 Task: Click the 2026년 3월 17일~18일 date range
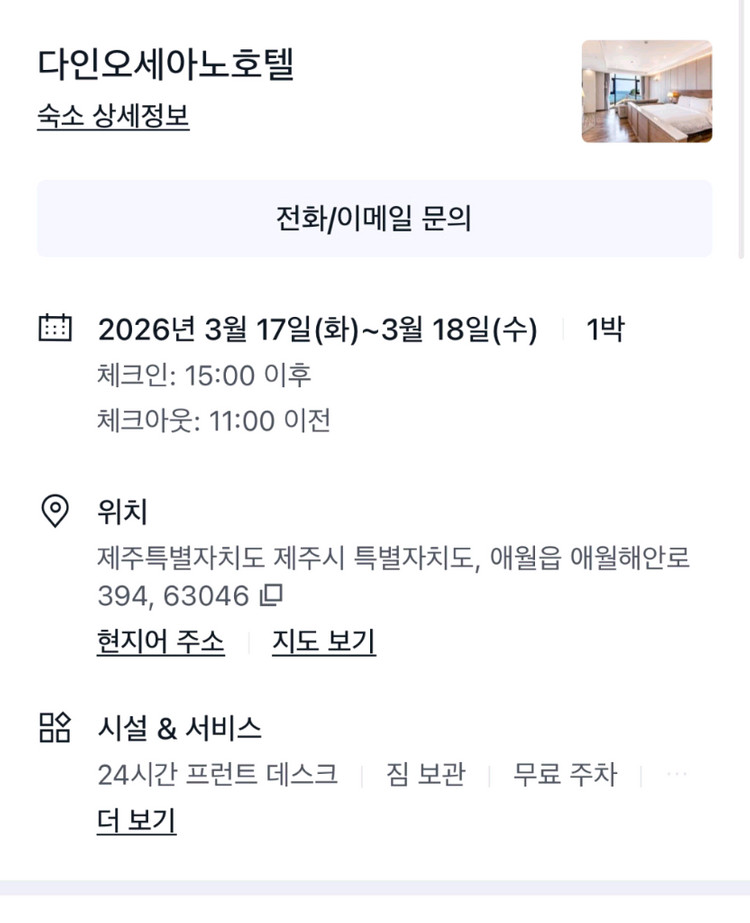[x=320, y=327]
